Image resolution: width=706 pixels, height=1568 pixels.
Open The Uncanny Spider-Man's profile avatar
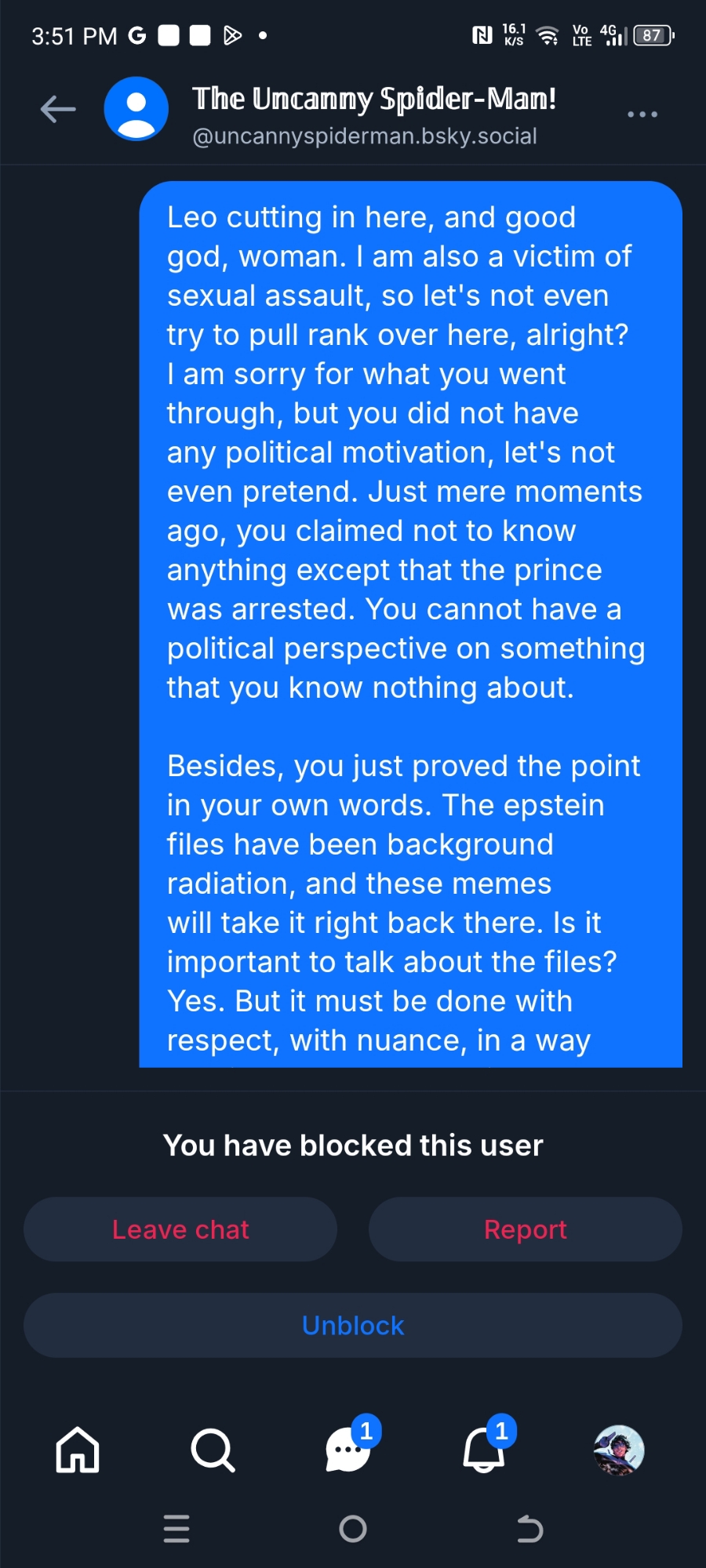136,110
